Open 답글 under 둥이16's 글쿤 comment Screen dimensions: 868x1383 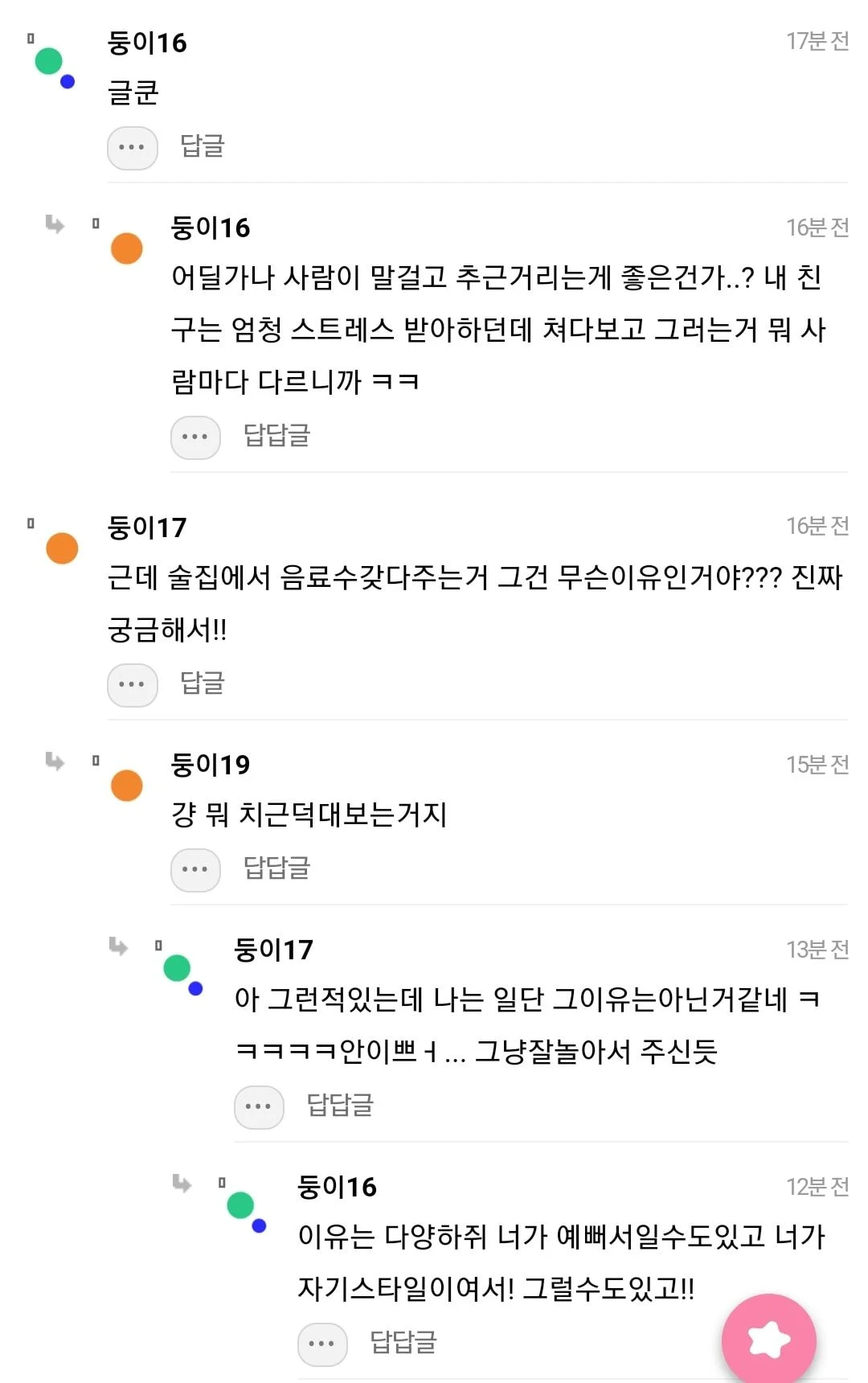pyautogui.click(x=201, y=147)
